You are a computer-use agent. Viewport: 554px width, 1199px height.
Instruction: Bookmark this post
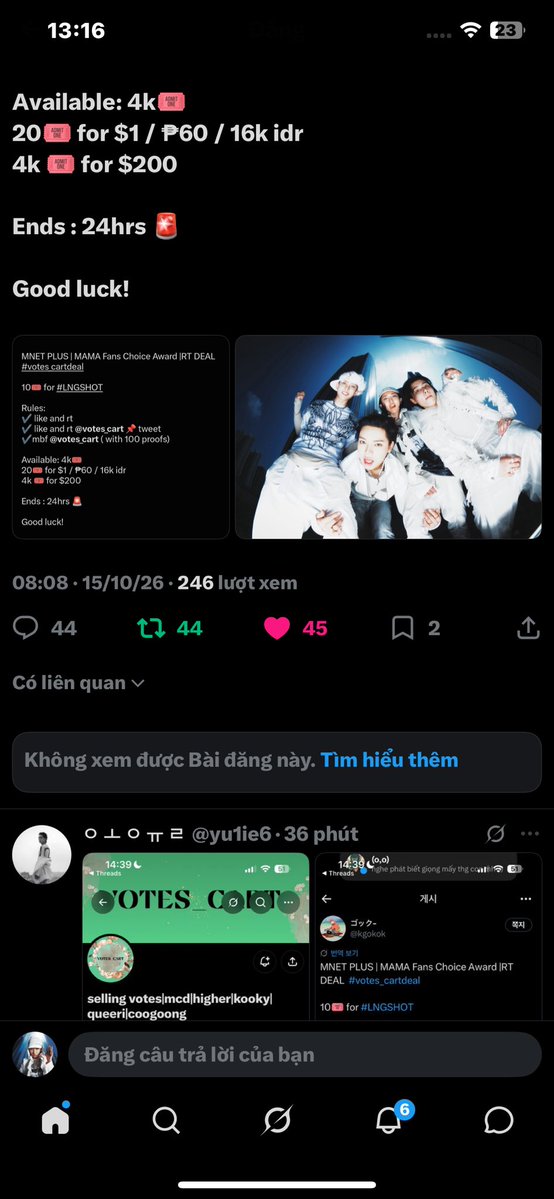point(402,628)
